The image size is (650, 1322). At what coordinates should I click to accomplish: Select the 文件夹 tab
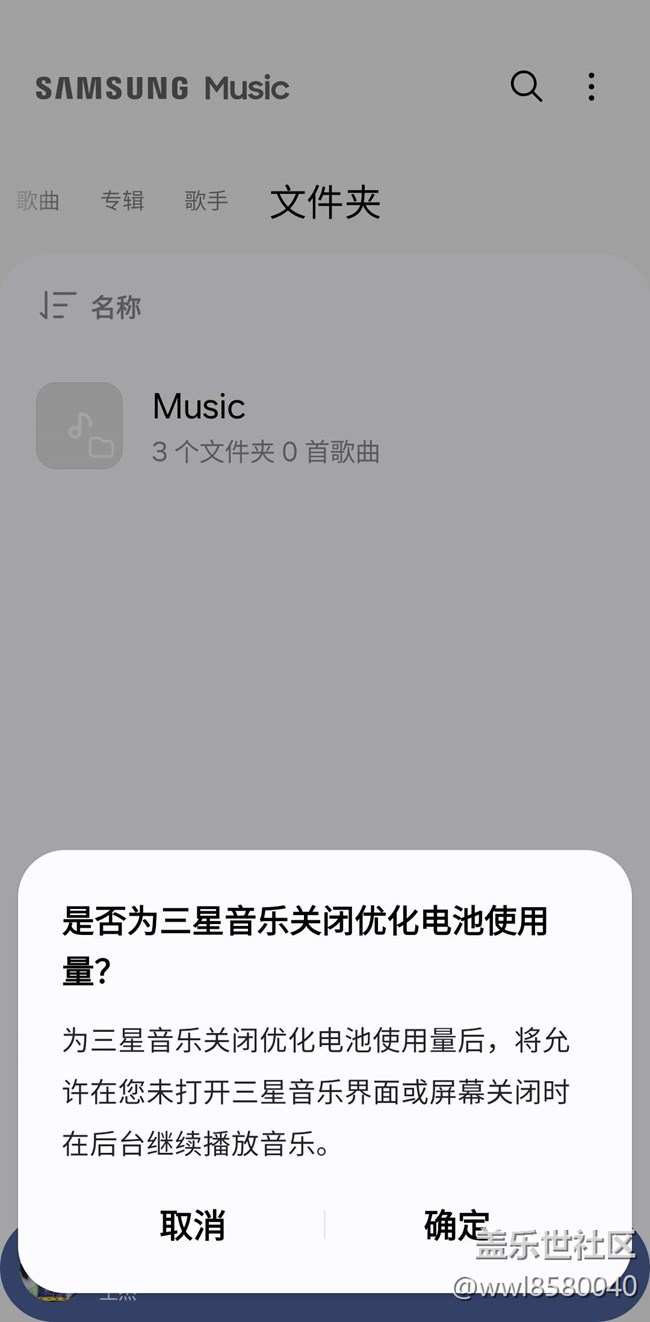point(325,202)
